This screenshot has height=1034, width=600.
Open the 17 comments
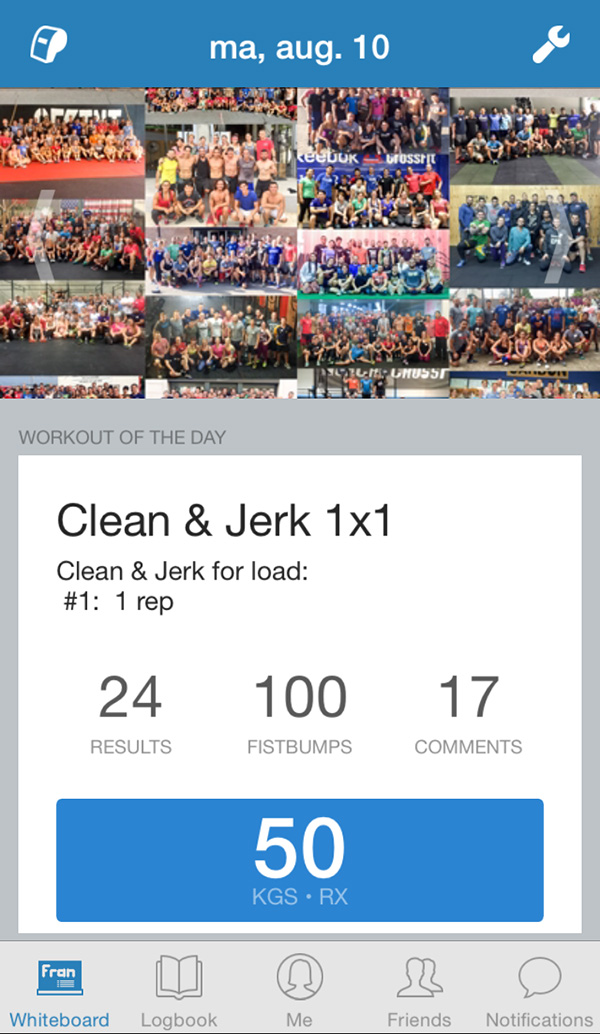tap(468, 714)
